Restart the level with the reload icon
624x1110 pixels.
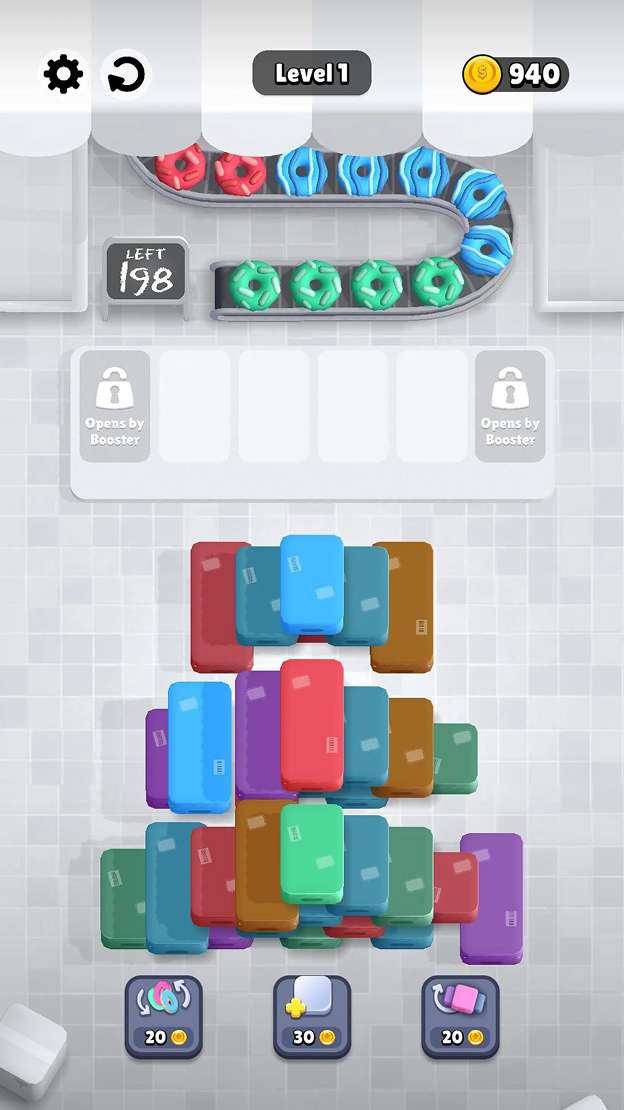[x=127, y=74]
